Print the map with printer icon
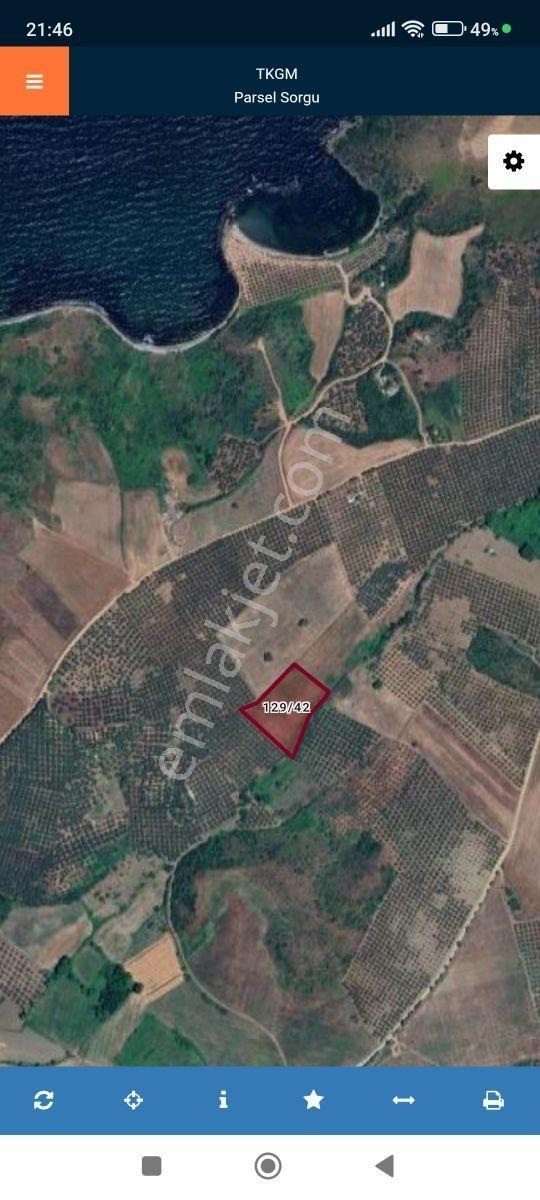Viewport: 540px width, 1200px height. tap(493, 1100)
